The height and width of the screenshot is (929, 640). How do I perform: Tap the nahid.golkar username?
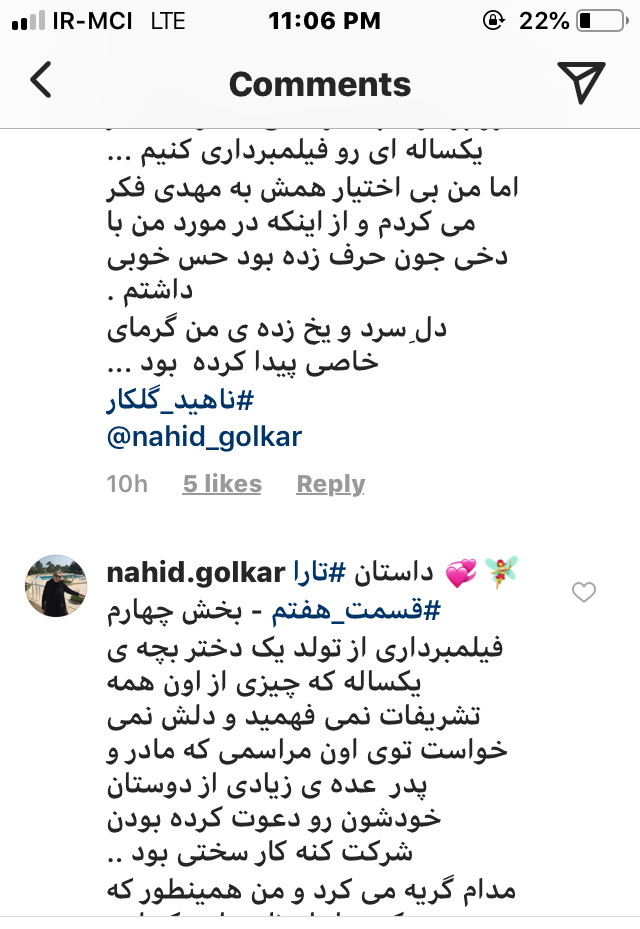195,574
